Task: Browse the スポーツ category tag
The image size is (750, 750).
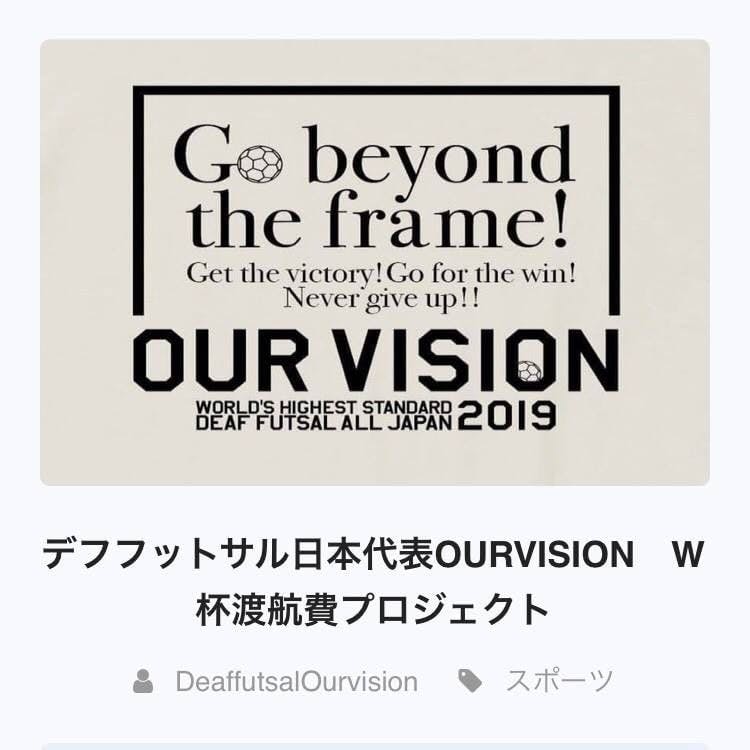Action: pos(559,682)
